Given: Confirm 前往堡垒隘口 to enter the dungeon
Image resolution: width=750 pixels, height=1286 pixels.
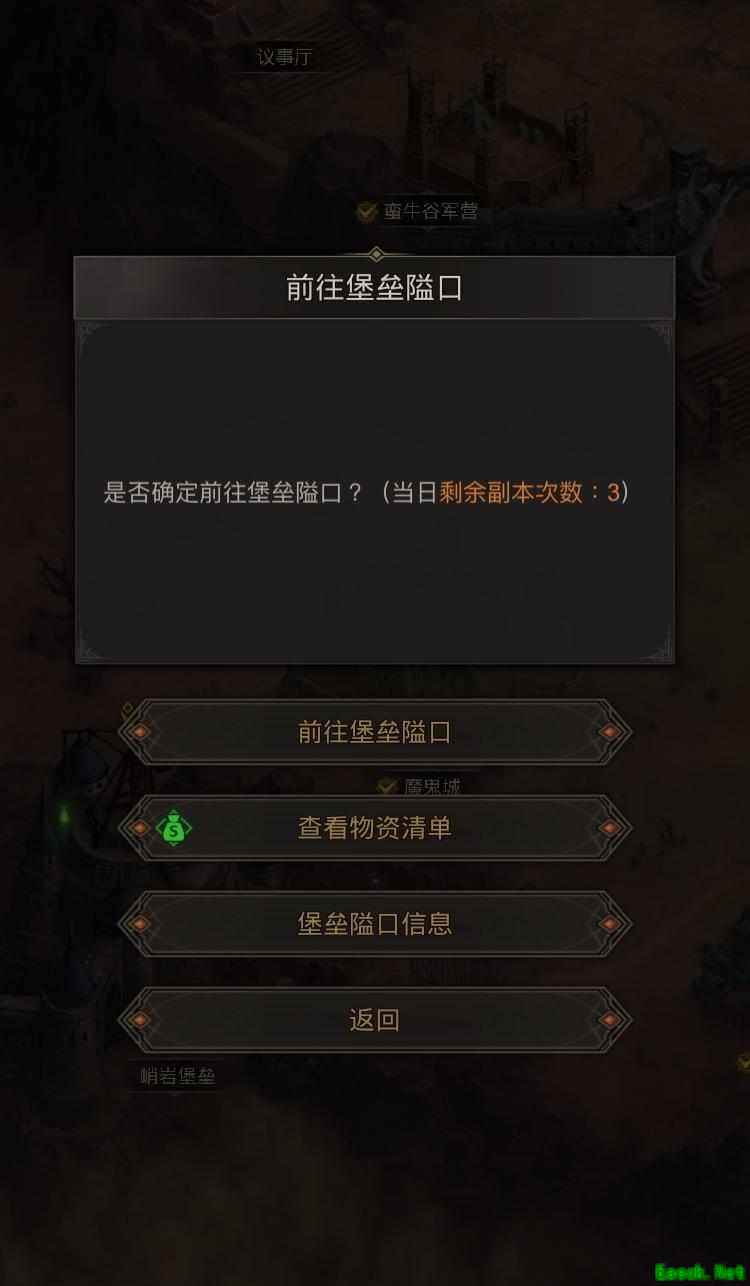Looking at the screenshot, I should 375,732.
